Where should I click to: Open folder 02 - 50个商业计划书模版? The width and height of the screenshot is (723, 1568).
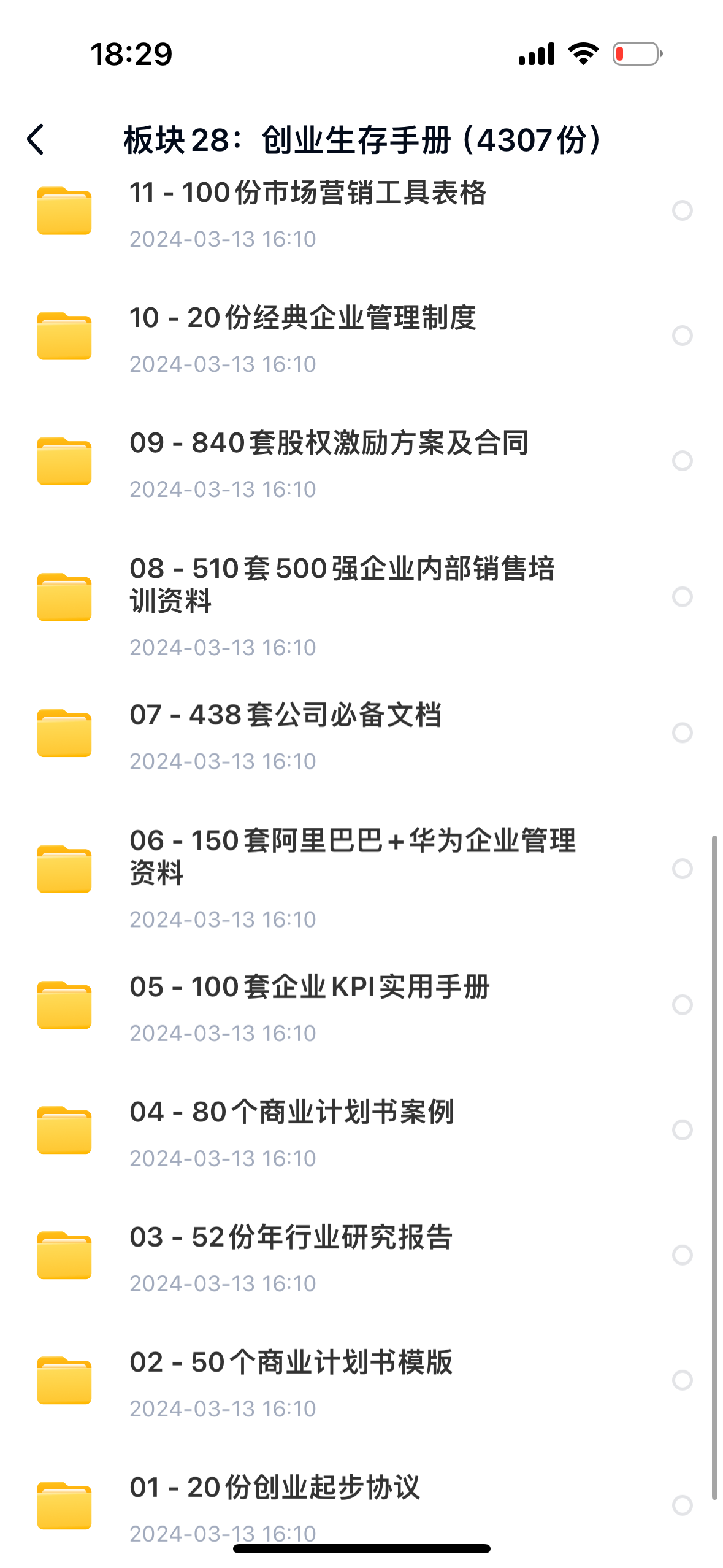[291, 1362]
